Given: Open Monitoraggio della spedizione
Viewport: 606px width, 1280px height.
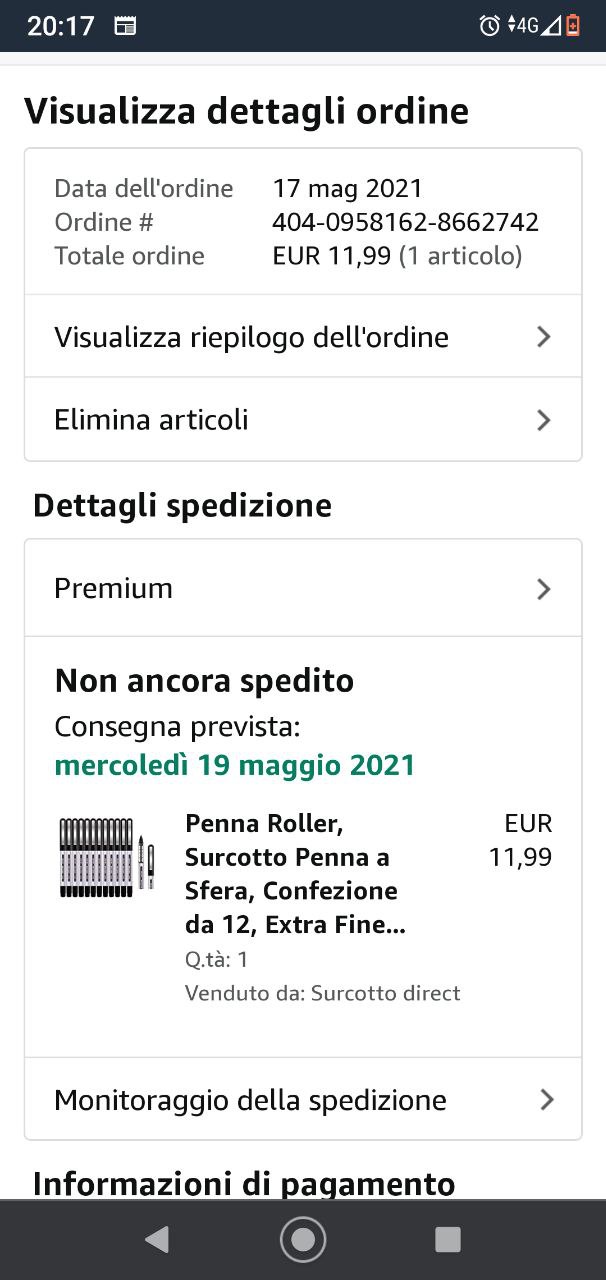Looking at the screenshot, I should coord(302,1100).
